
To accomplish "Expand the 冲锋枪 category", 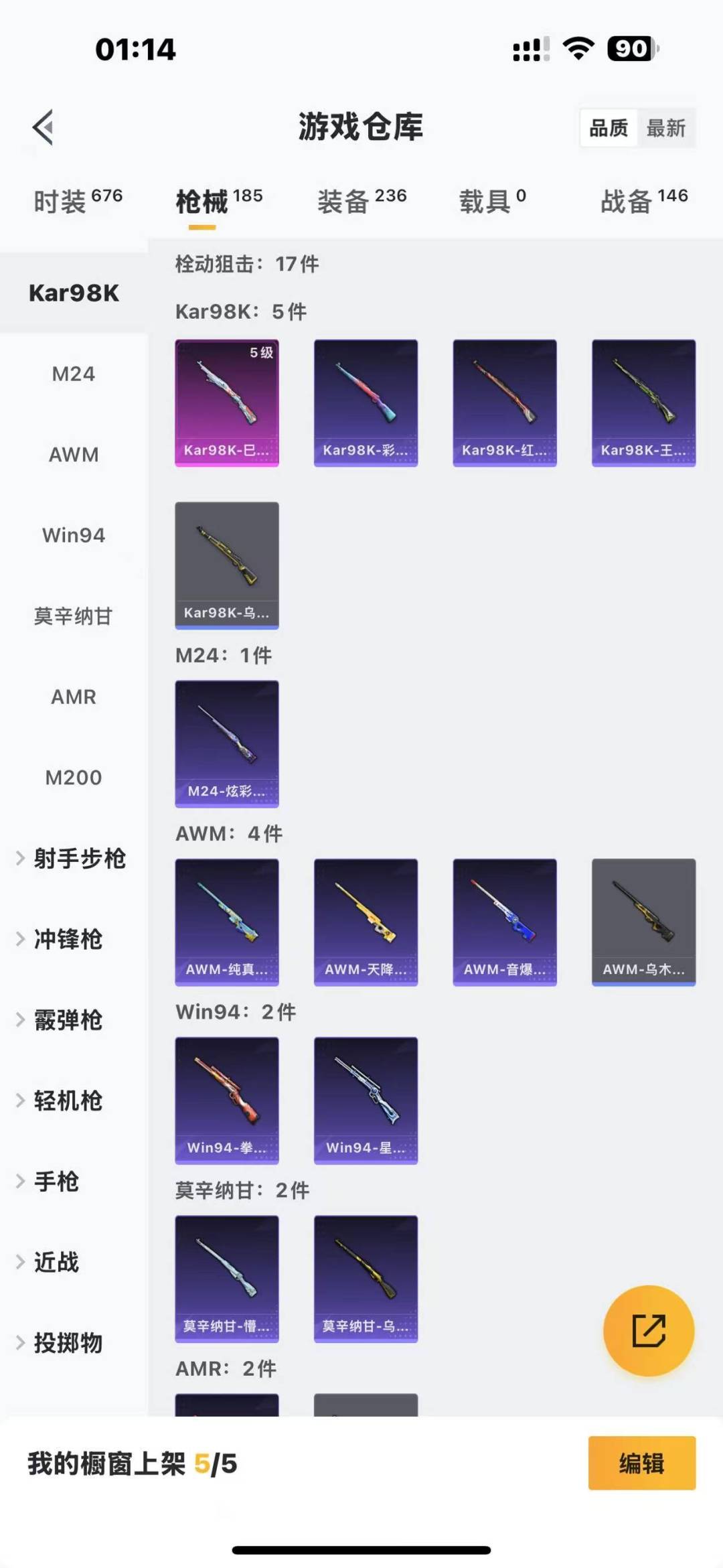I will pyautogui.click(x=67, y=940).
